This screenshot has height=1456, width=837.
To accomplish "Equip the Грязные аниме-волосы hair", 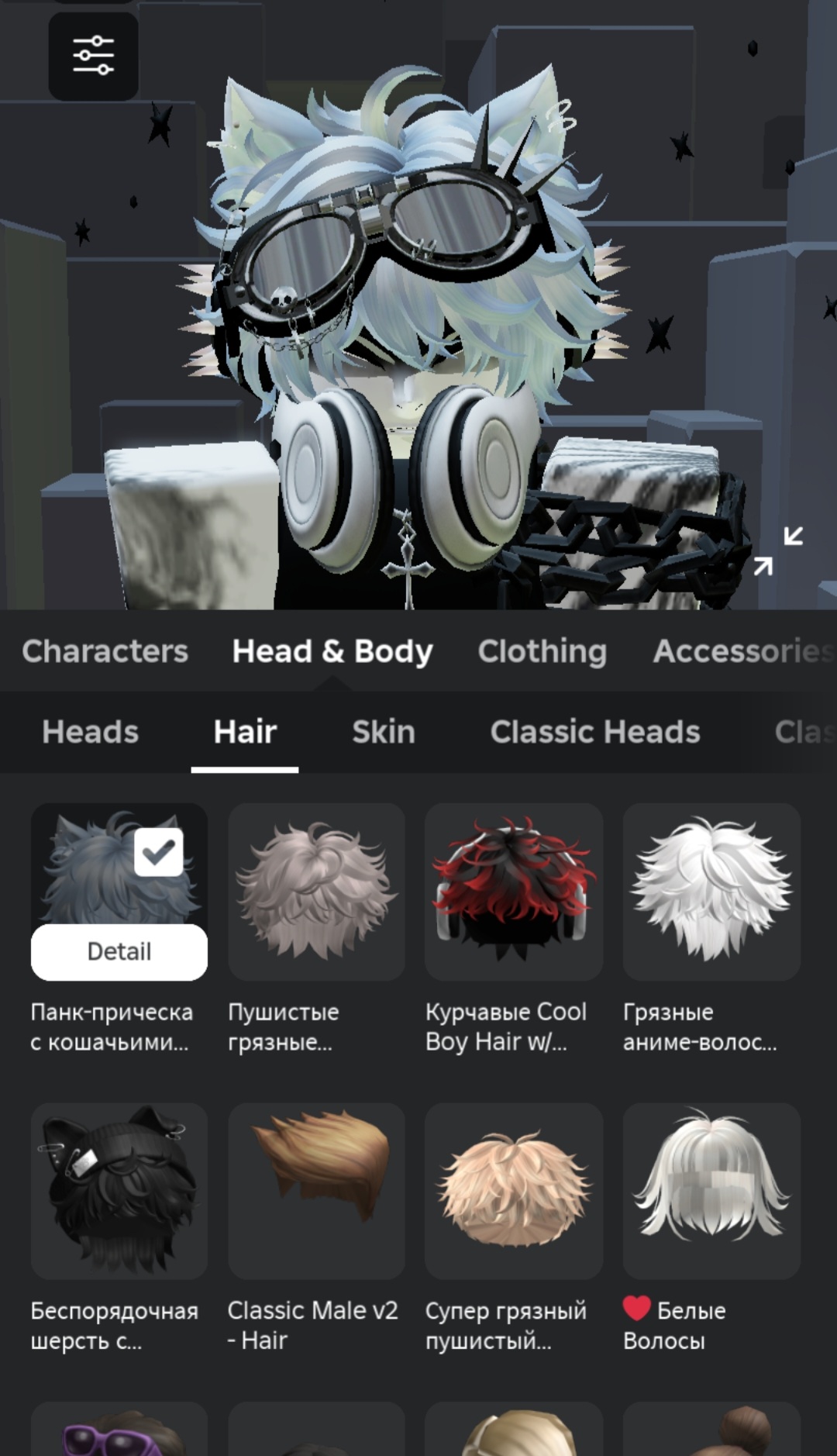I will click(711, 892).
